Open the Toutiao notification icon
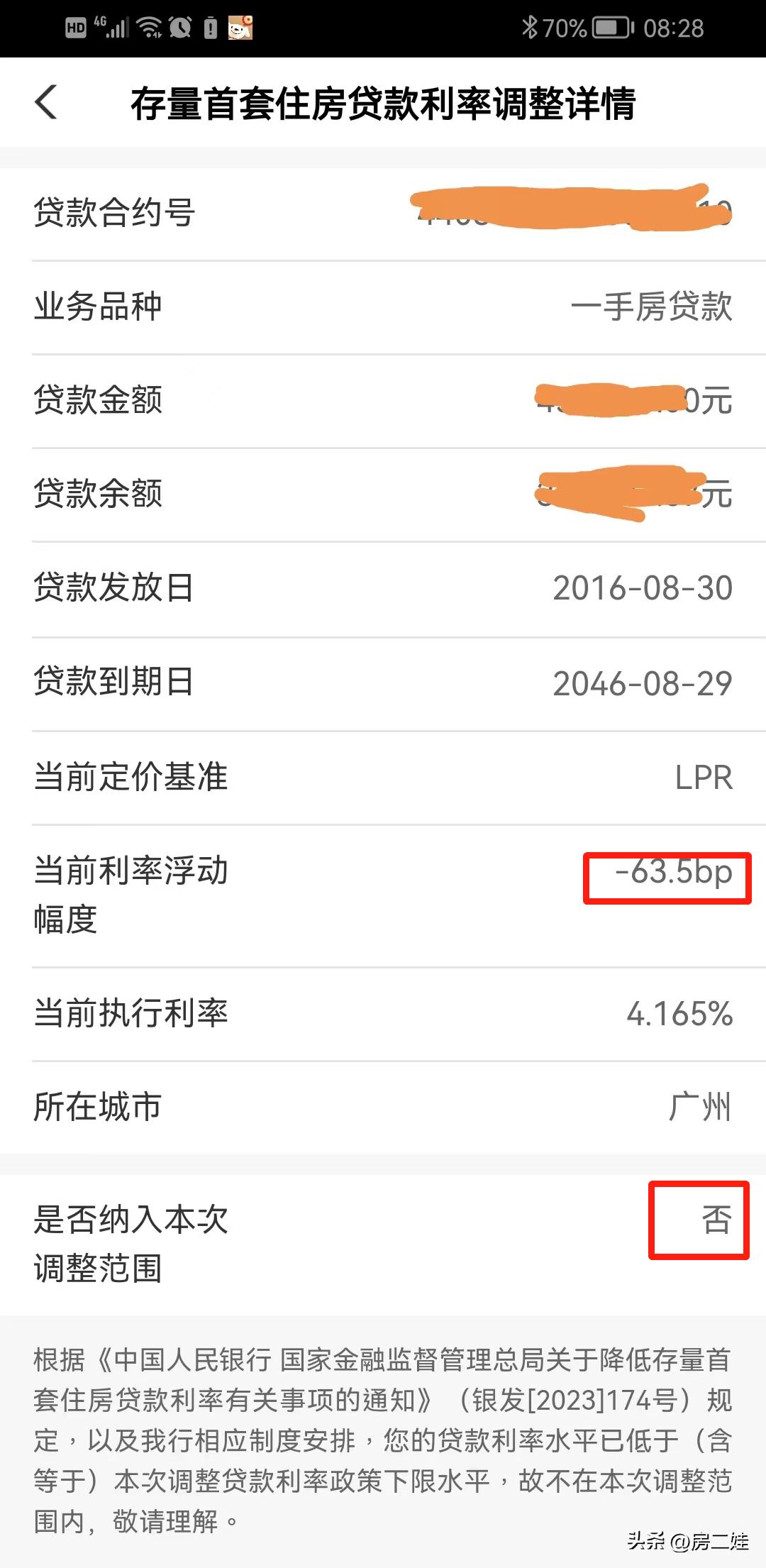 point(240,27)
